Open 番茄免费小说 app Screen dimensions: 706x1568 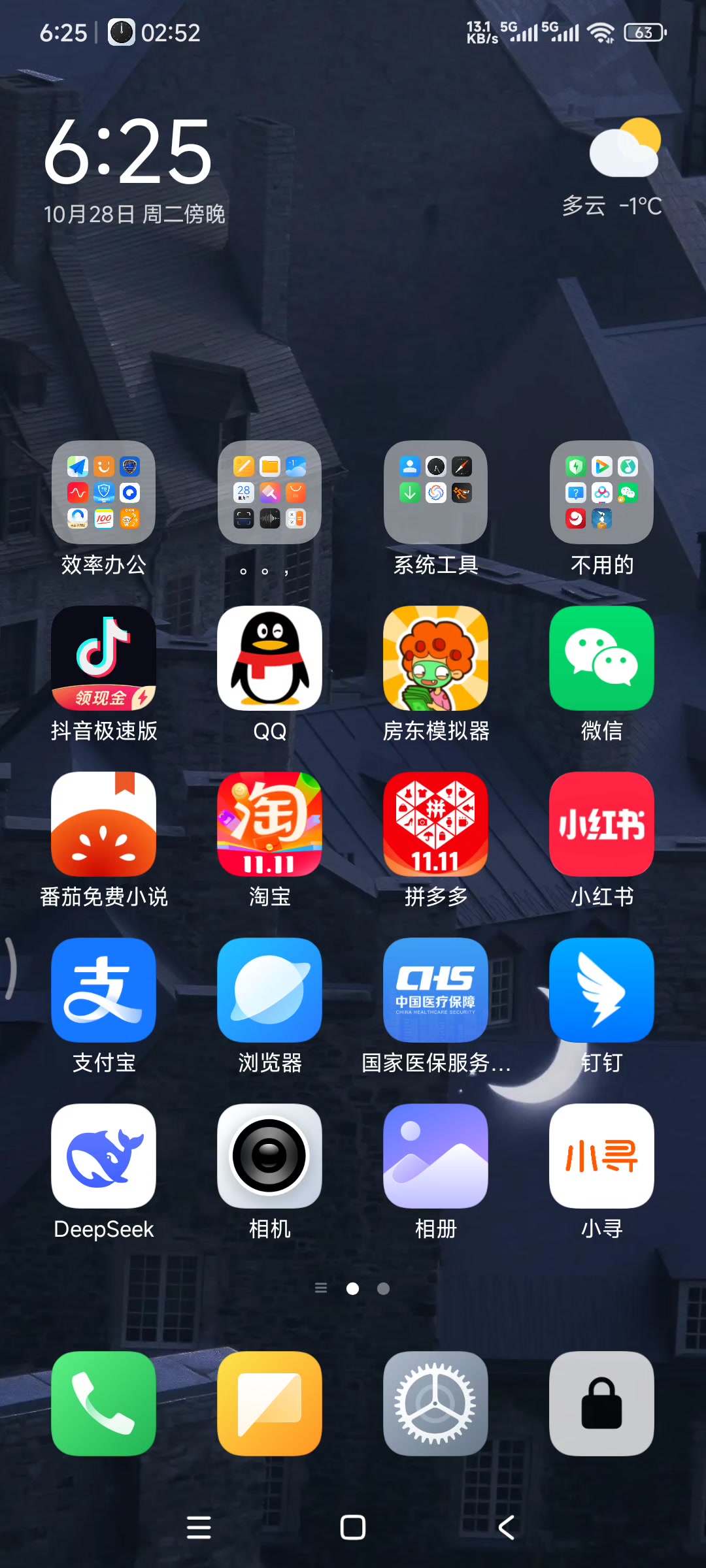[103, 825]
